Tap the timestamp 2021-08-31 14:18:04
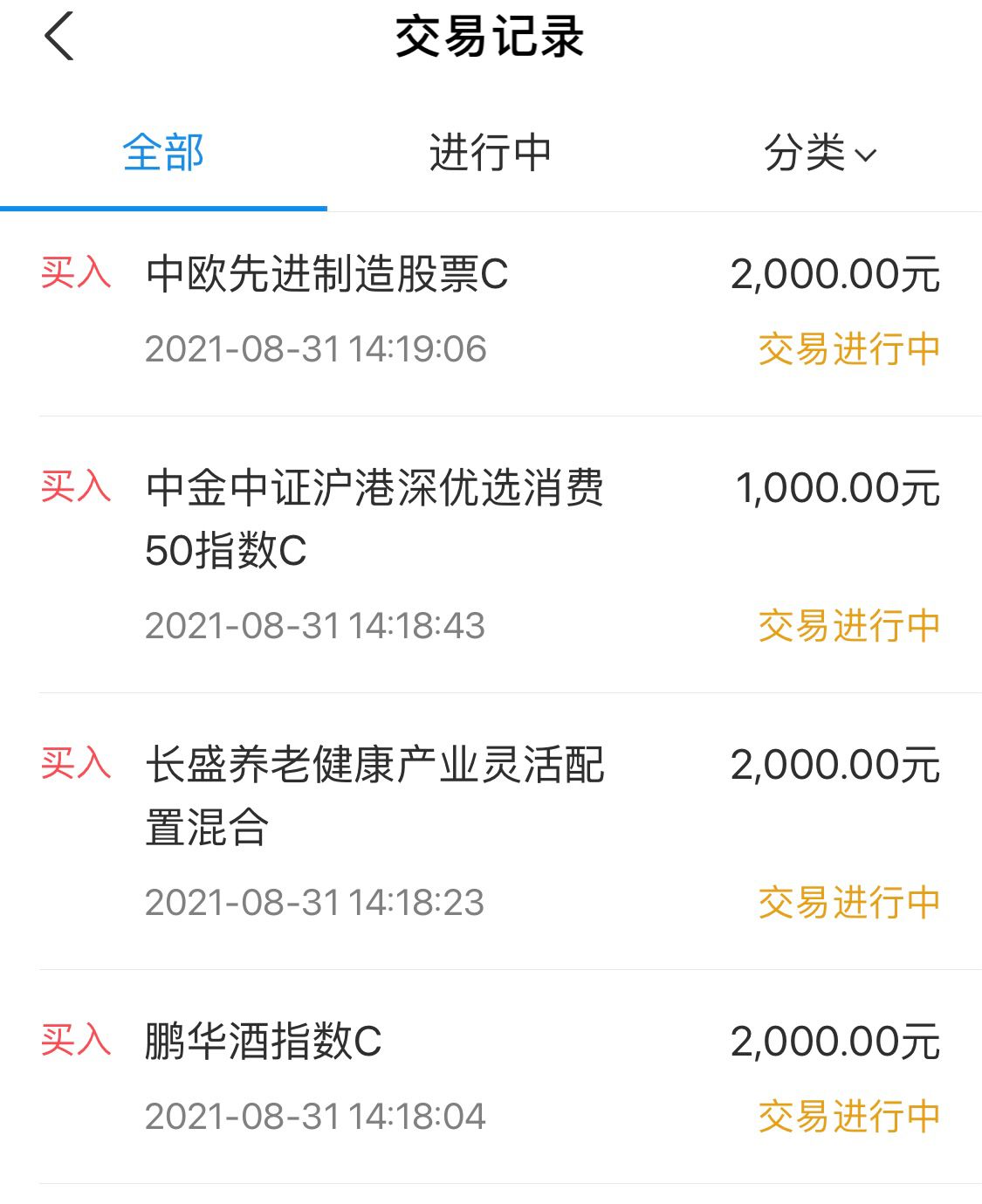The width and height of the screenshot is (982, 1204). pos(319,1116)
